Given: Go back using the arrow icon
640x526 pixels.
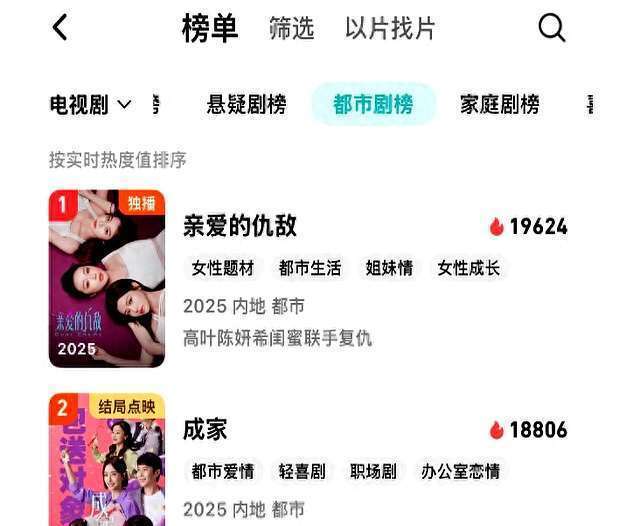Looking at the screenshot, I should 60,28.
